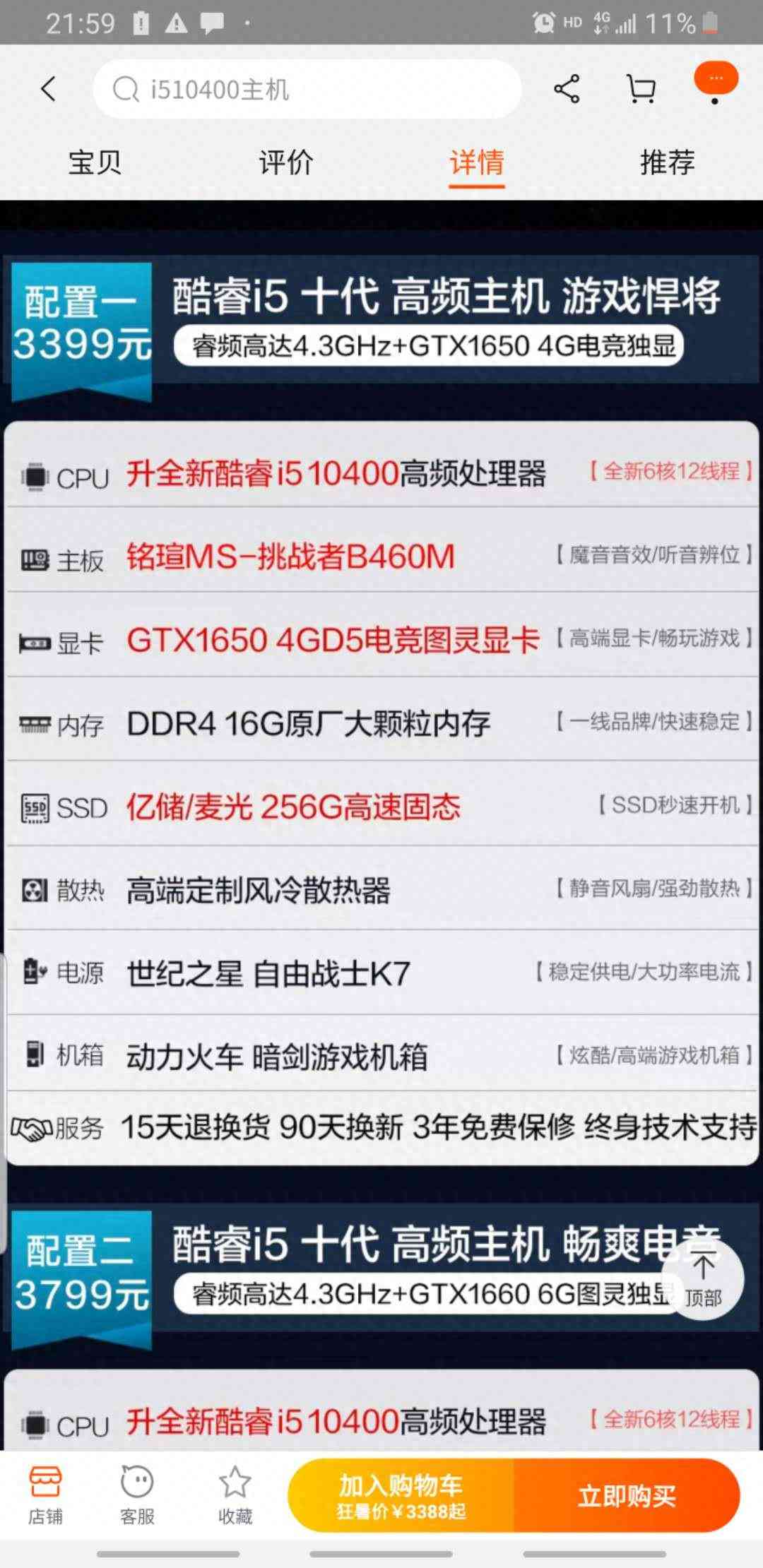Tap the SSD icon in the configuration list
This screenshot has height=1568, width=763.
pyautogui.click(x=35, y=807)
